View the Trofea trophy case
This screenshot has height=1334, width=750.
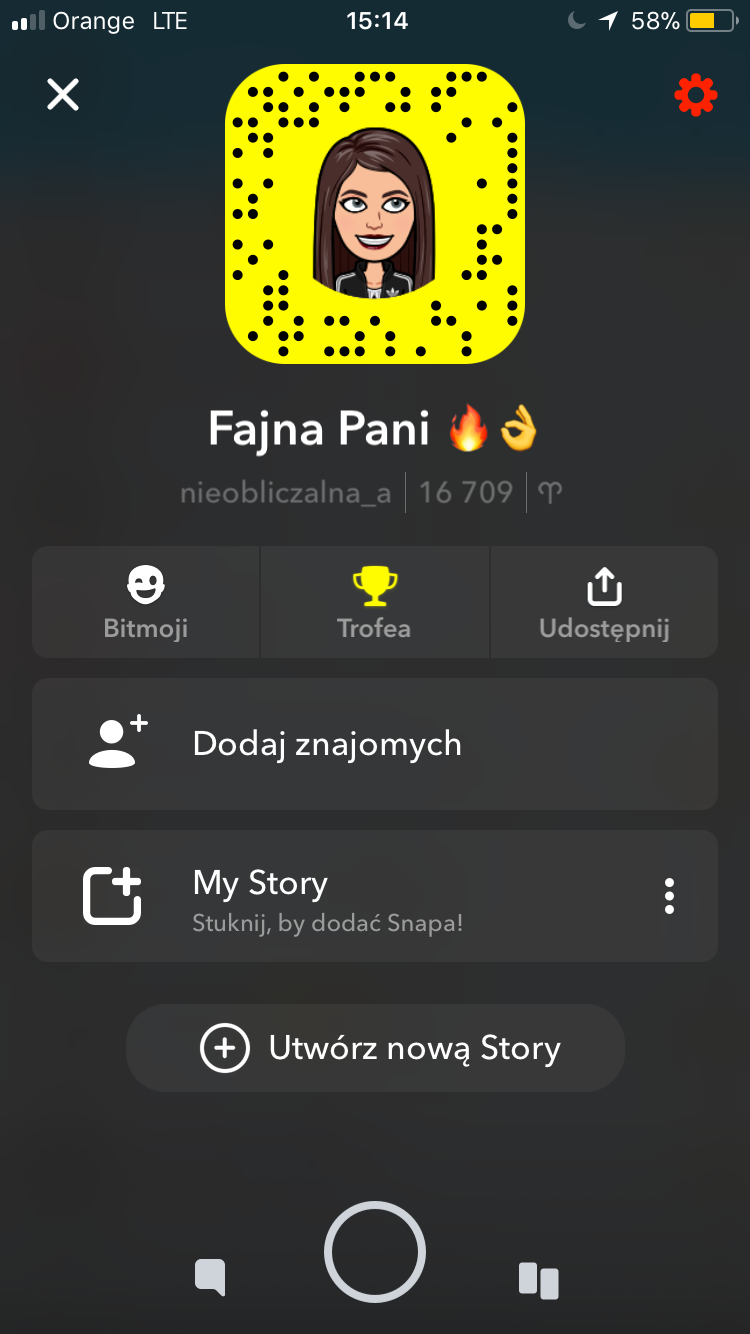pos(375,602)
